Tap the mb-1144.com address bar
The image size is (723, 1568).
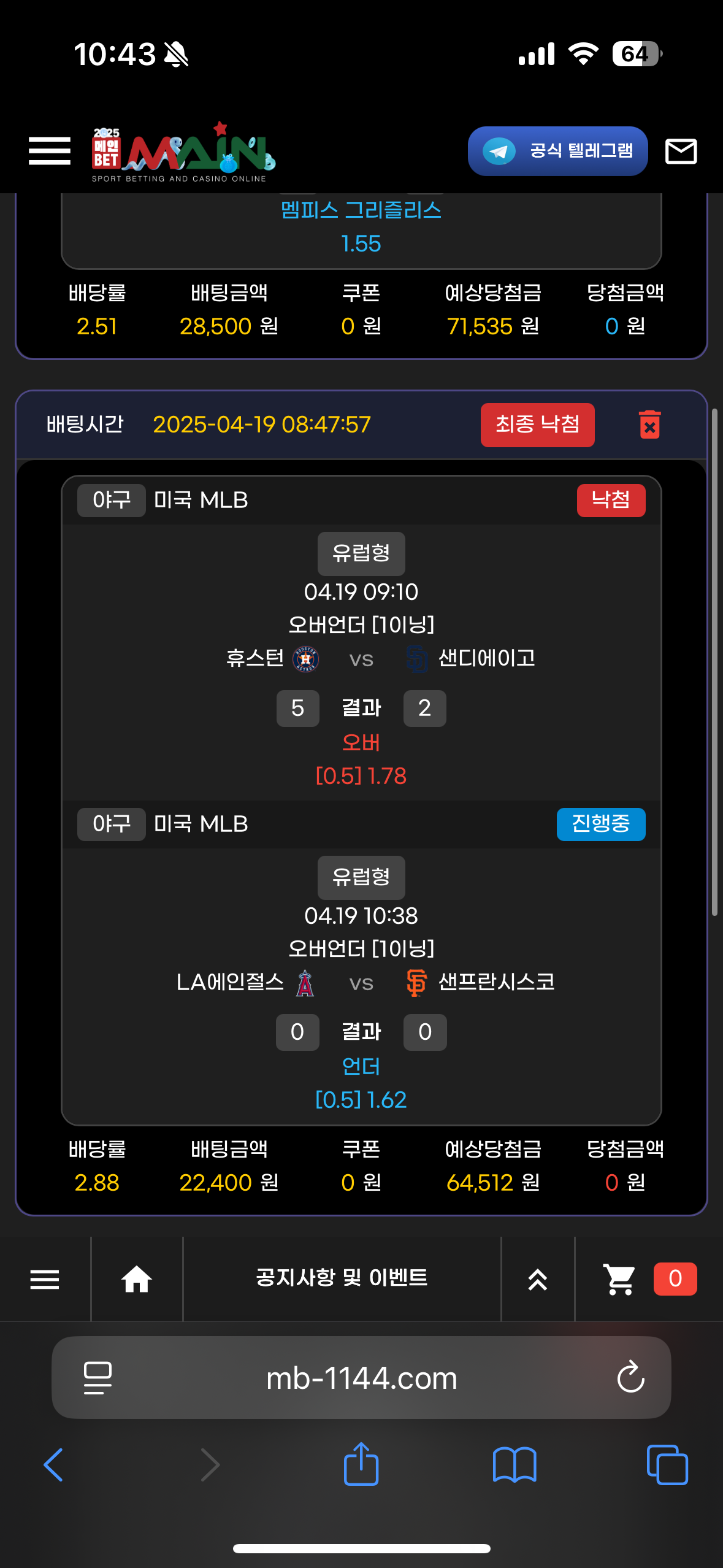pyautogui.click(x=361, y=1378)
